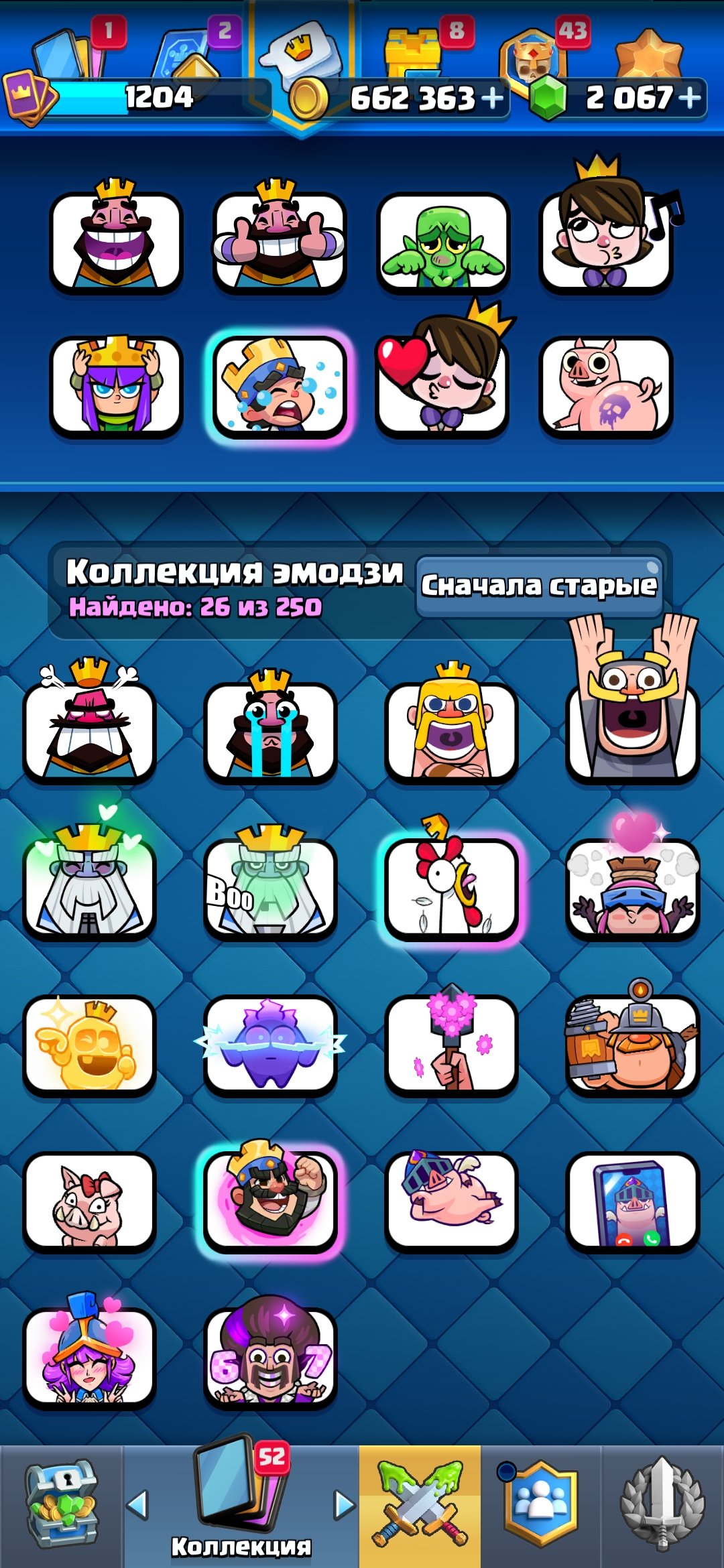Image resolution: width=724 pixels, height=1568 pixels.
Task: Tap the "Сначала старые" sort button
Action: pos(539,586)
